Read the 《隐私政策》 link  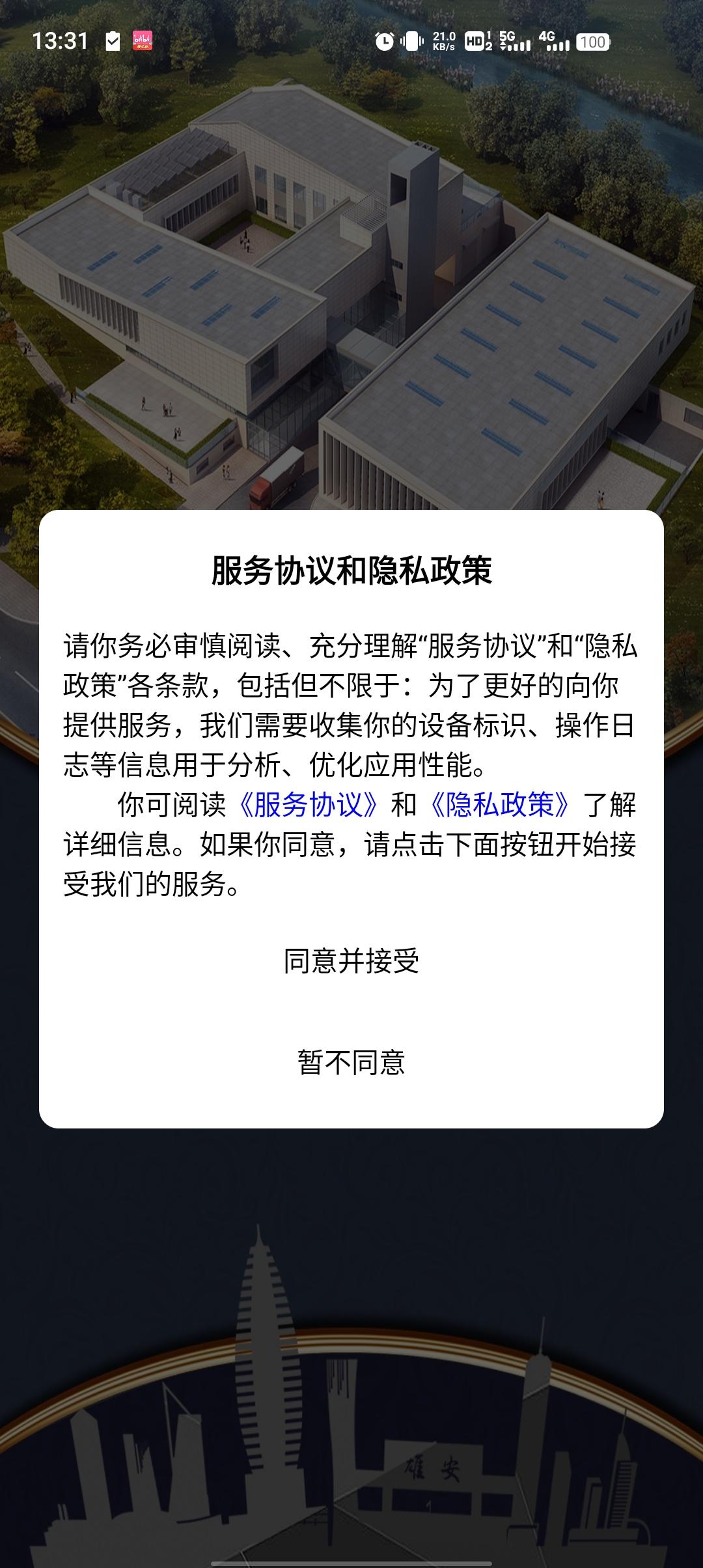click(499, 805)
